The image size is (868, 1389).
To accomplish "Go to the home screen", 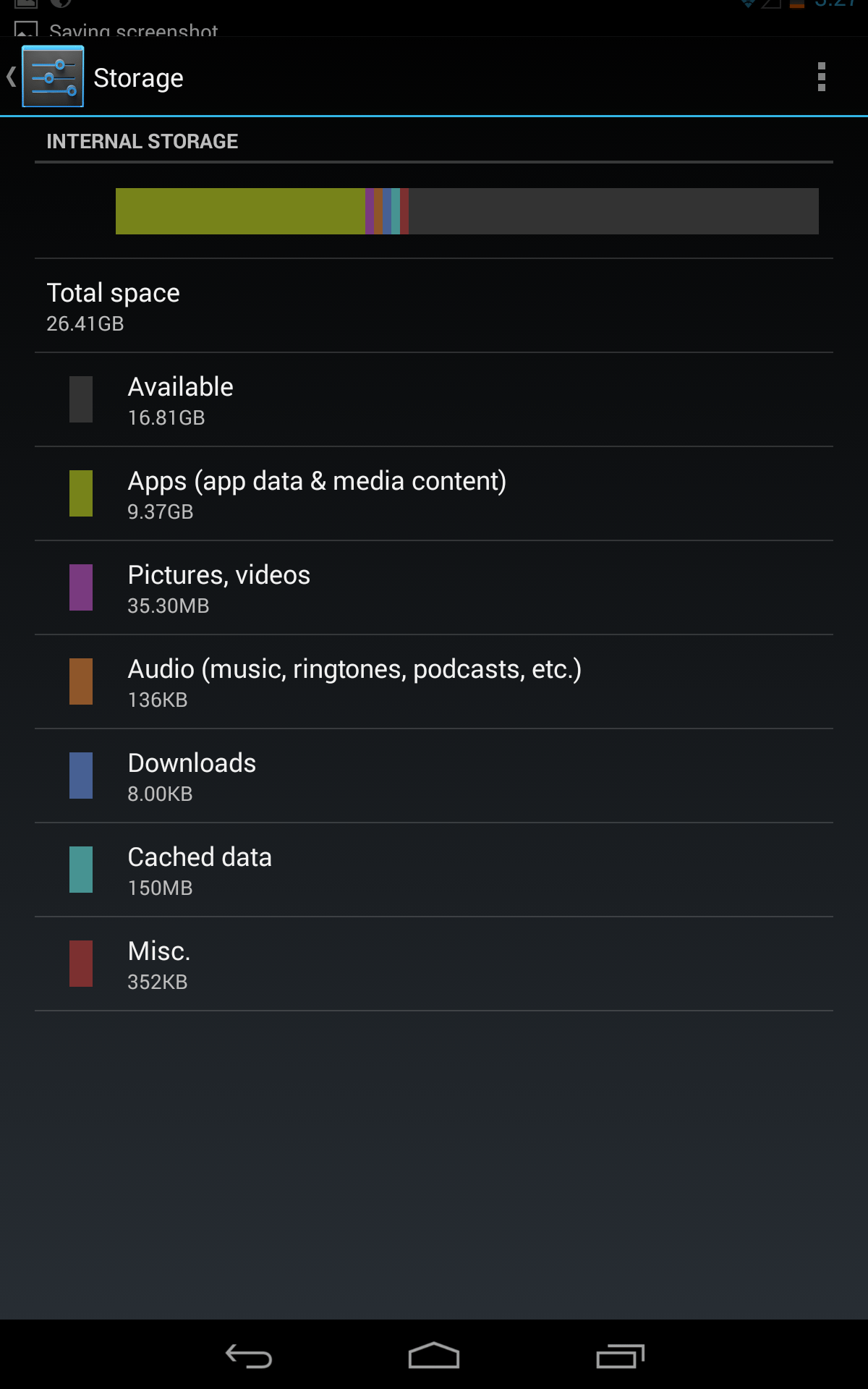I will (434, 1356).
